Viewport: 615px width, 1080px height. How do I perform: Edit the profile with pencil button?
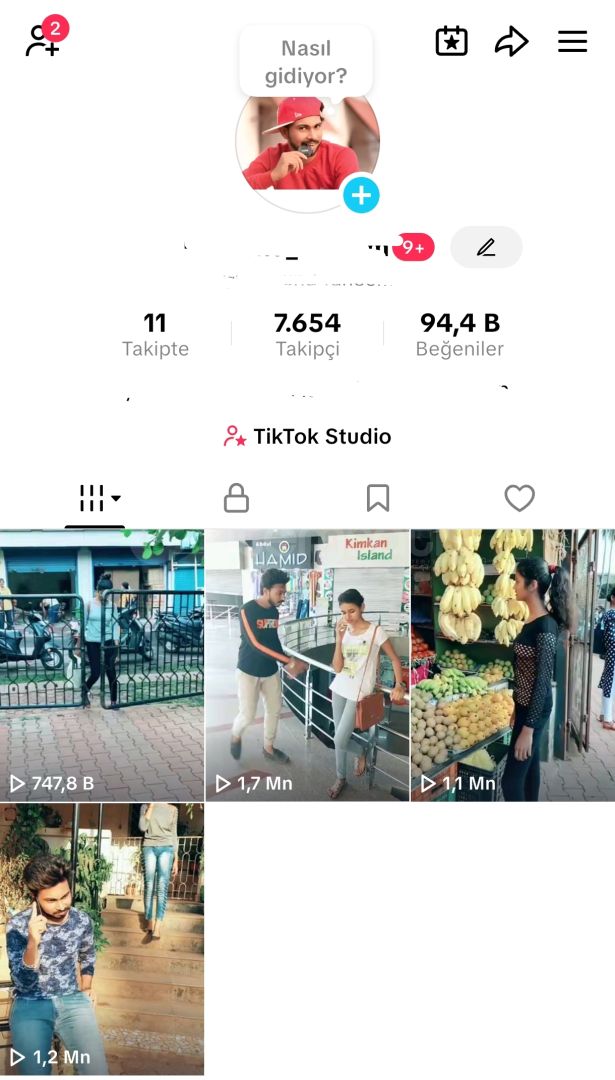pos(486,247)
